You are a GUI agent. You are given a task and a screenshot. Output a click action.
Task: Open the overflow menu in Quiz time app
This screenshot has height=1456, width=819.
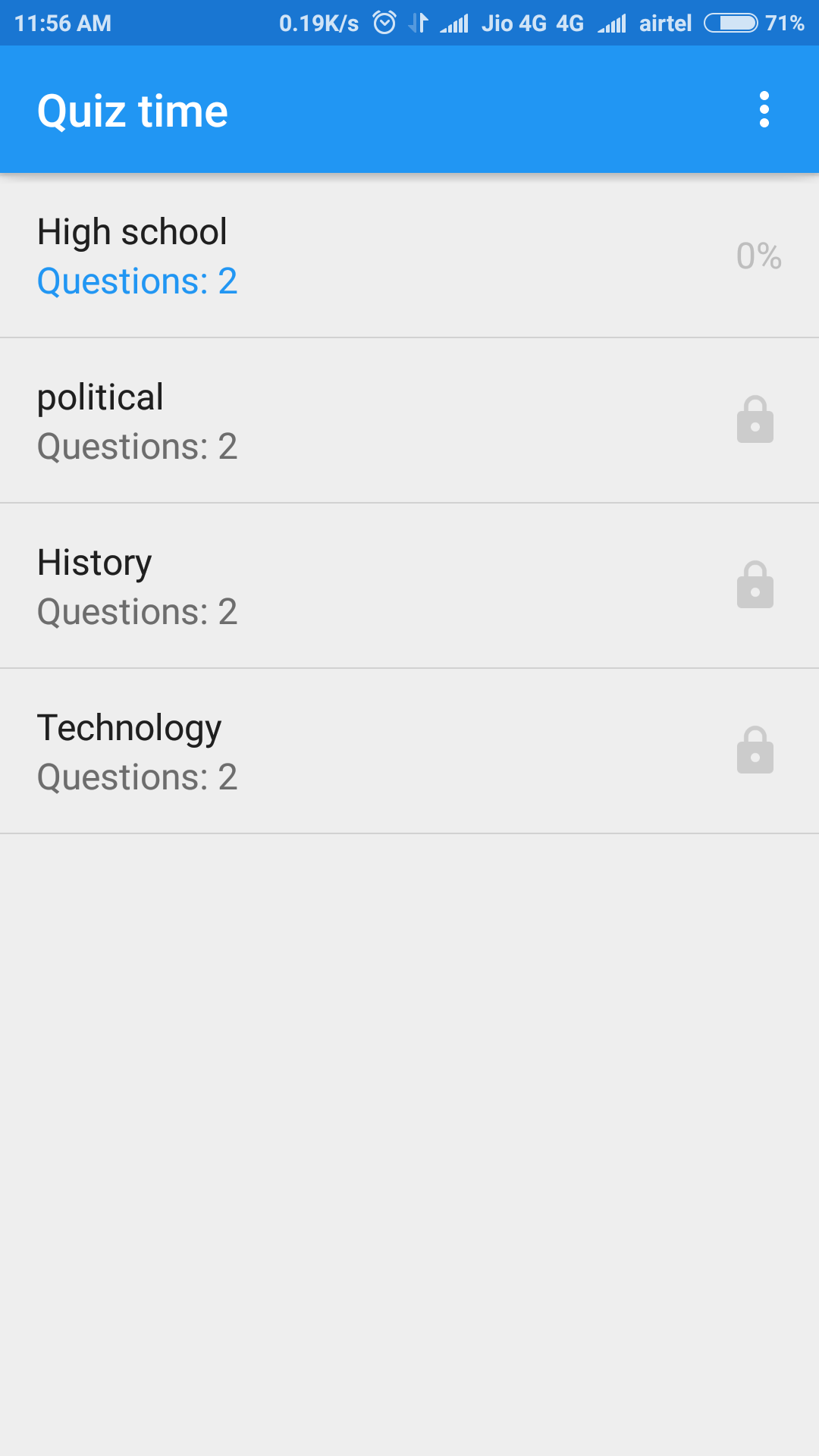coord(764,108)
